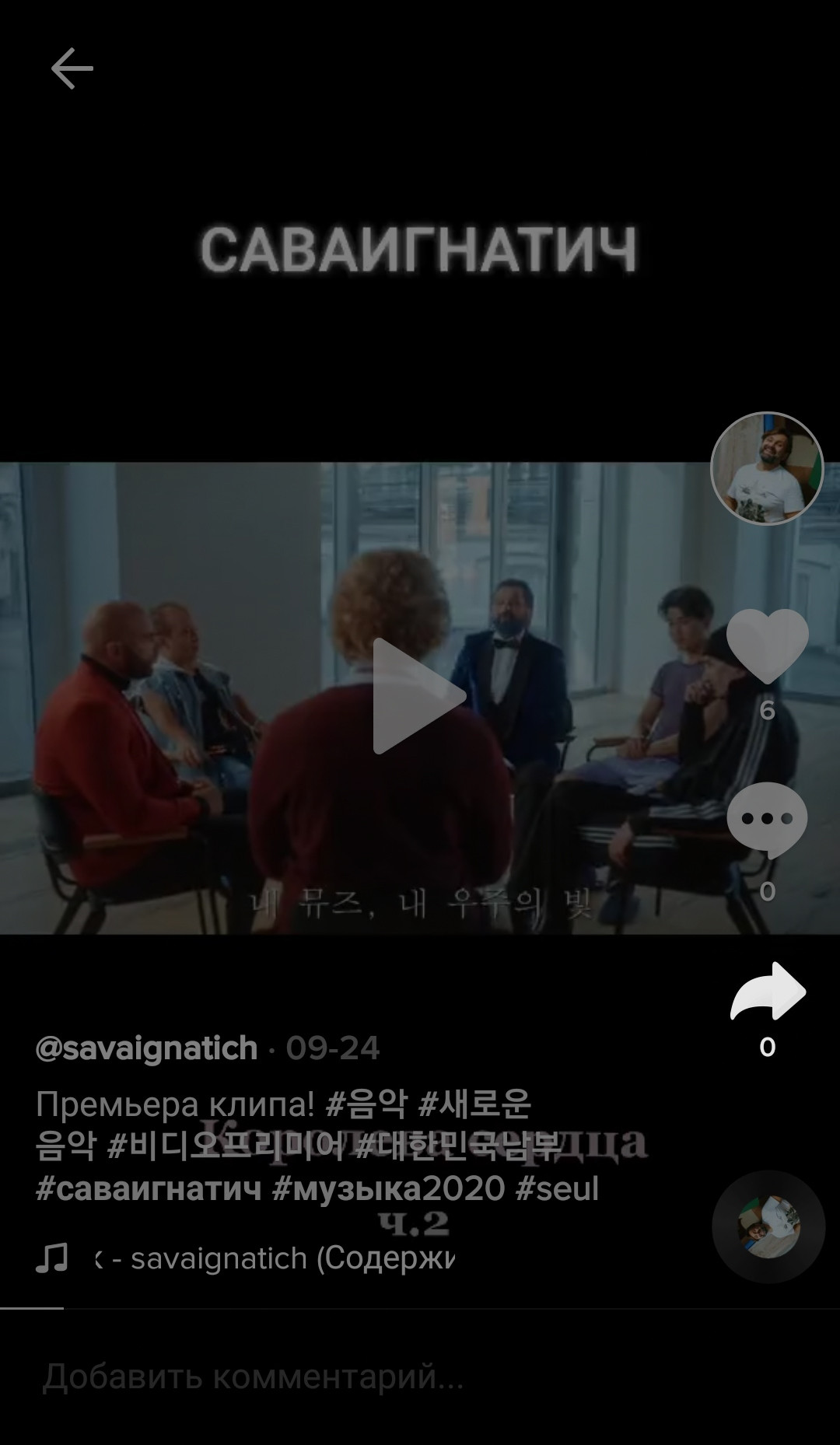Like this video with the heart

[x=767, y=646]
